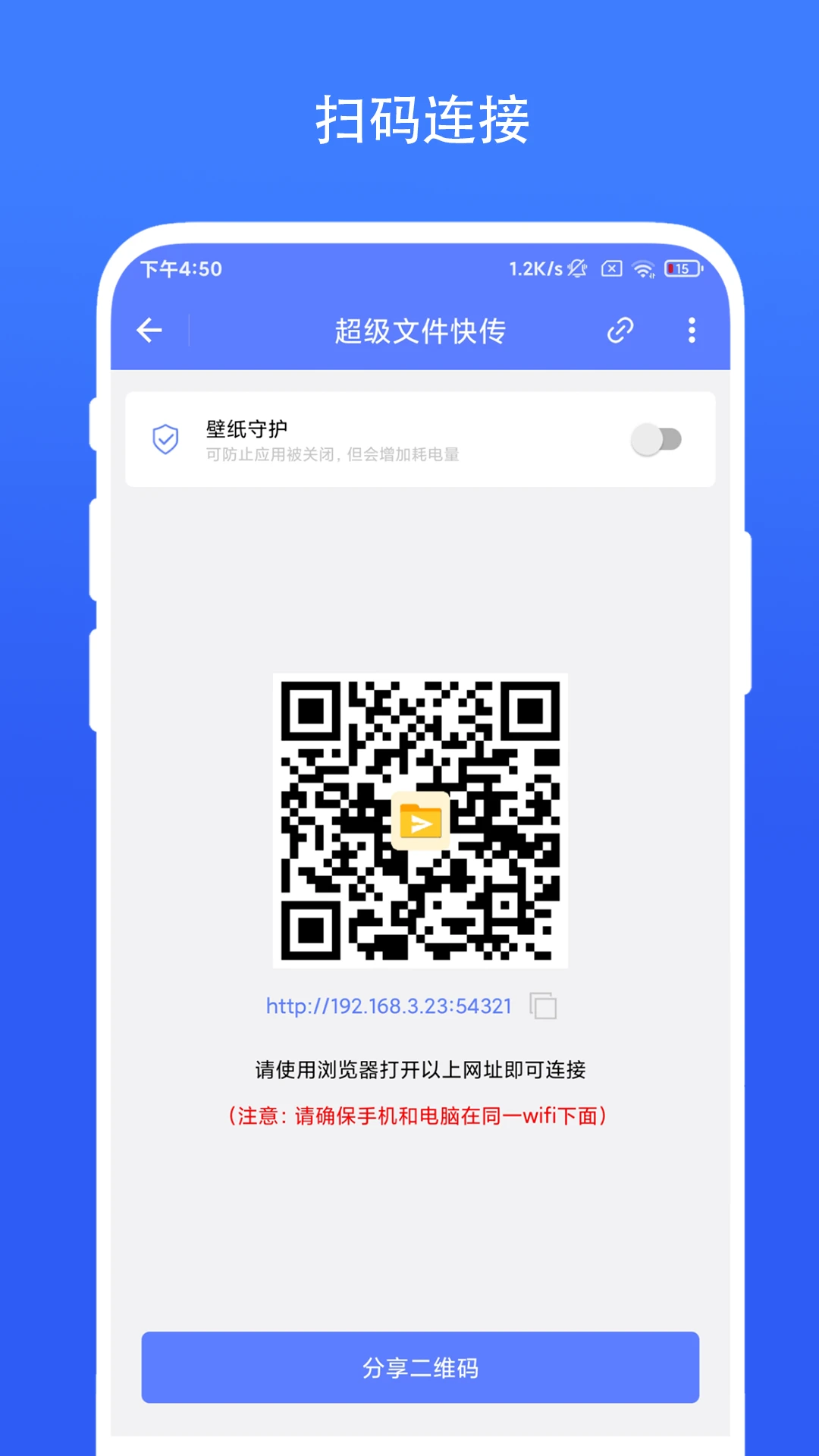Click the shield icon next to 壁纸守护
The width and height of the screenshot is (819, 1456).
165,438
